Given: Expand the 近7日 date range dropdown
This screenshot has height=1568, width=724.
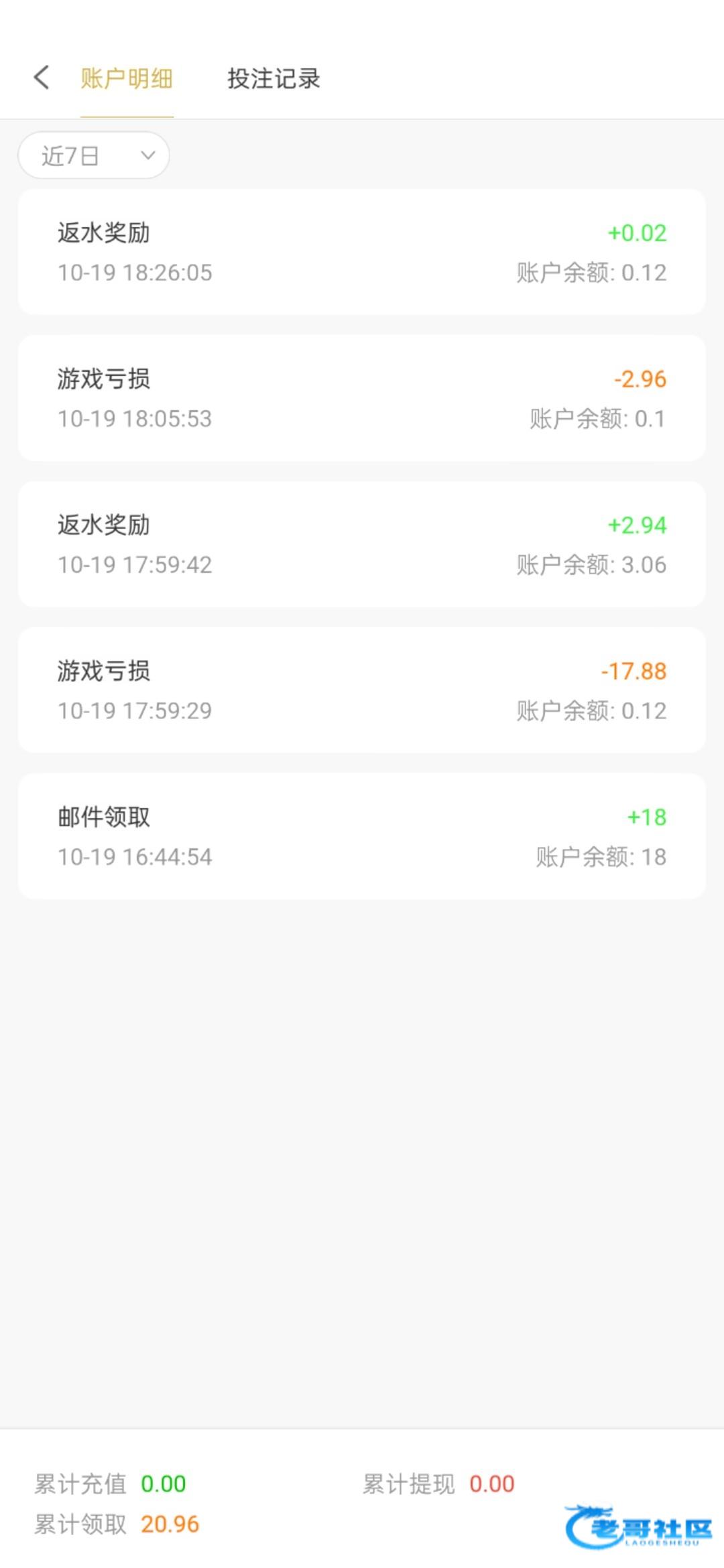Looking at the screenshot, I should pos(94,155).
